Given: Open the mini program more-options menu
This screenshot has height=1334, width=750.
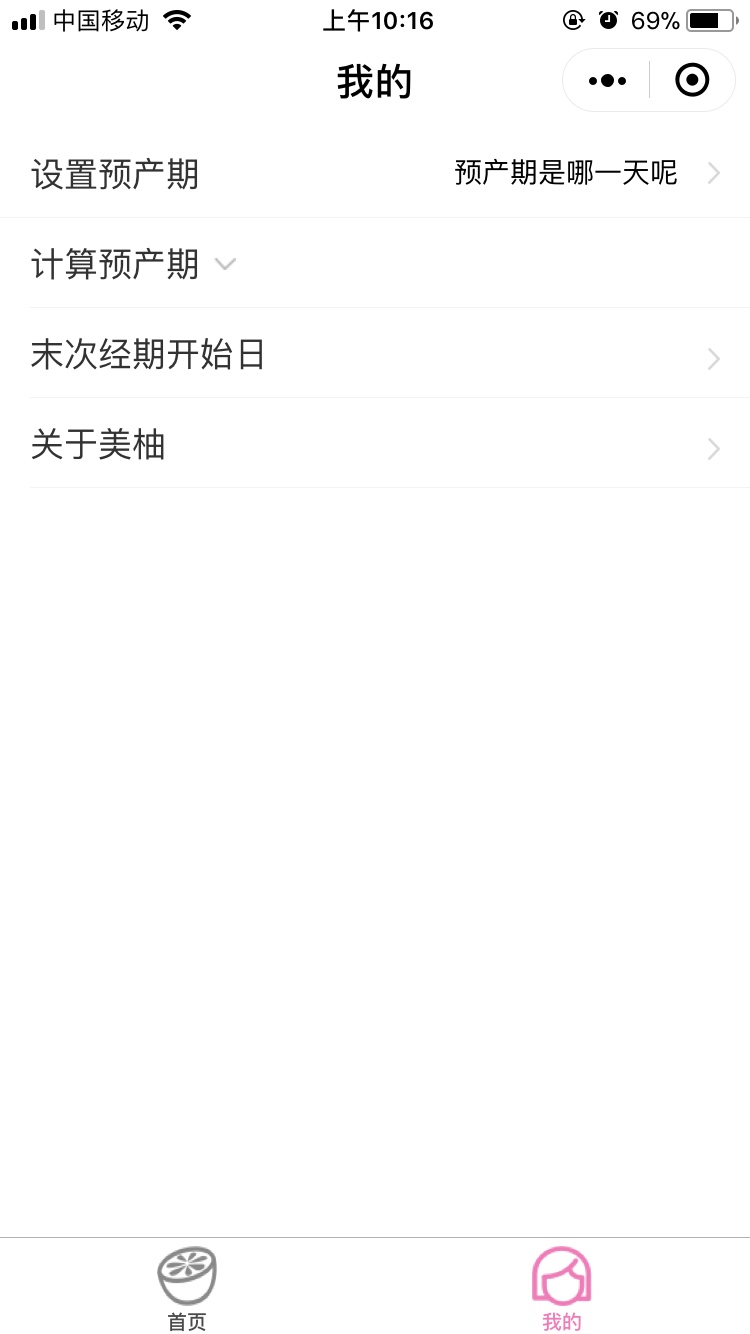Looking at the screenshot, I should pyautogui.click(x=607, y=80).
